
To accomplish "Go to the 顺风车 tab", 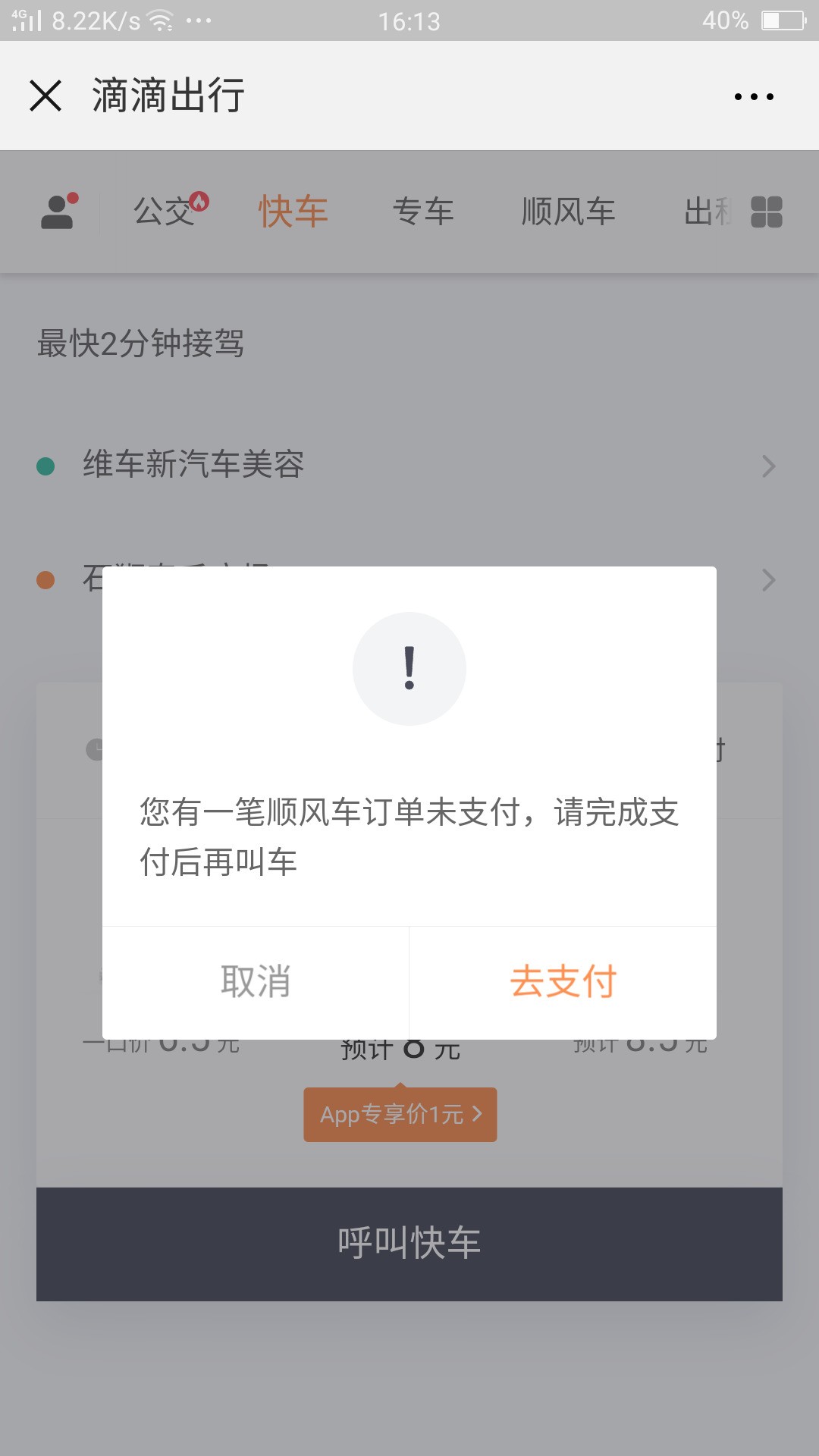I will pyautogui.click(x=568, y=211).
